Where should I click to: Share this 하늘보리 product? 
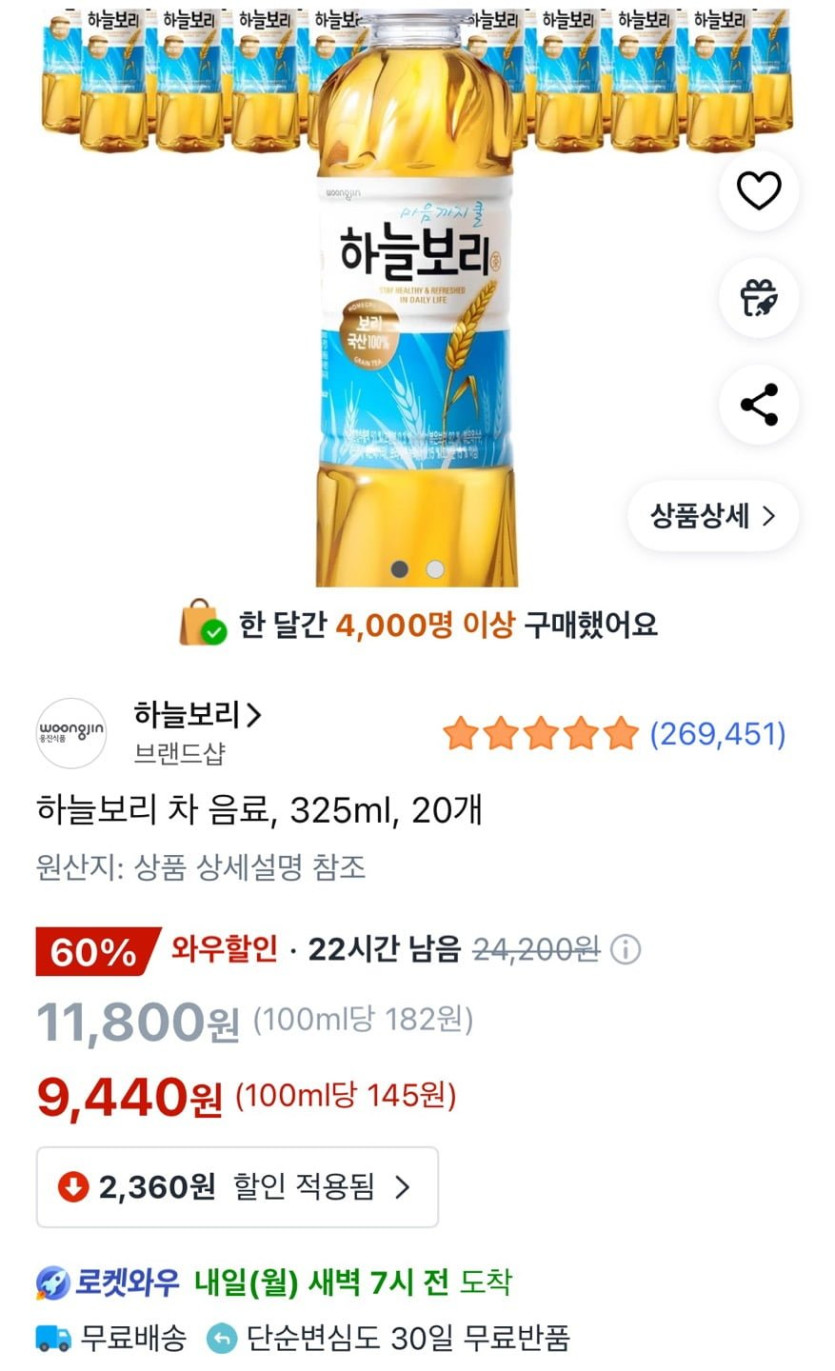tap(758, 405)
